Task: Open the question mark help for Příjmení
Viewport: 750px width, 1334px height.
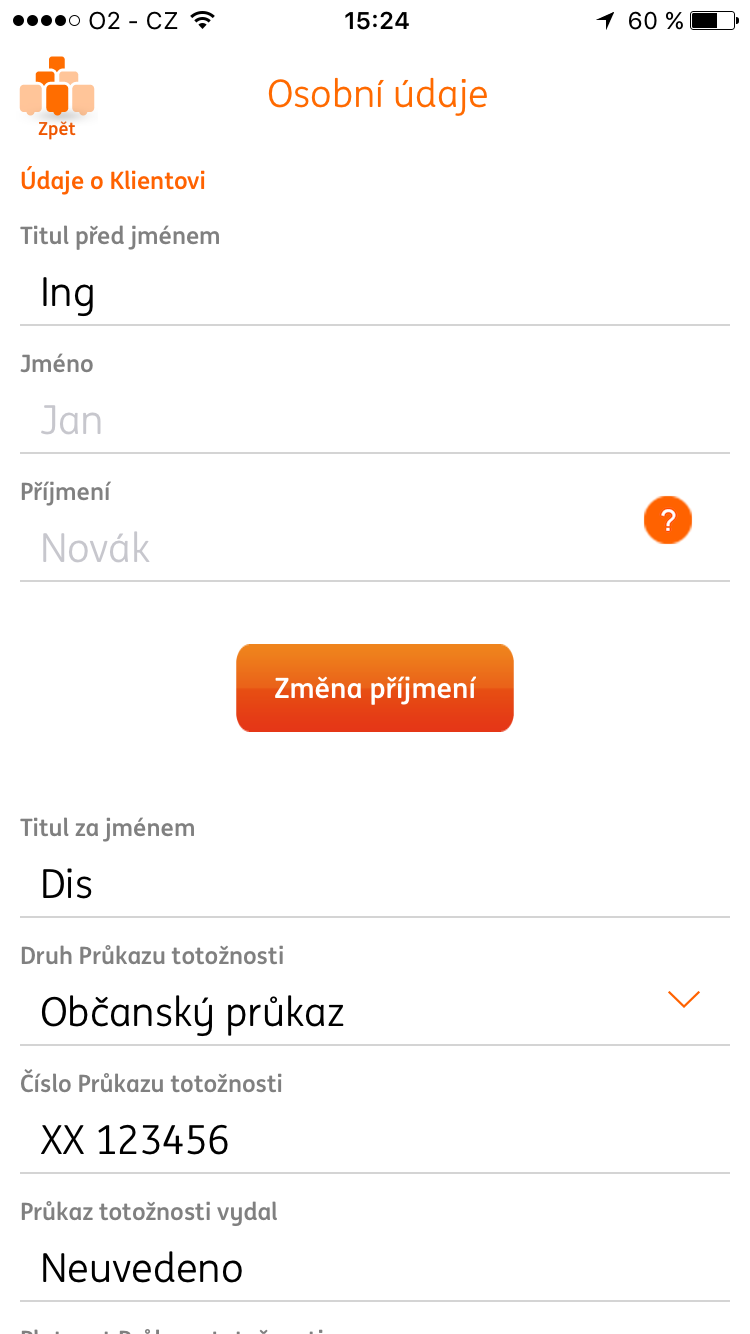Action: click(668, 520)
